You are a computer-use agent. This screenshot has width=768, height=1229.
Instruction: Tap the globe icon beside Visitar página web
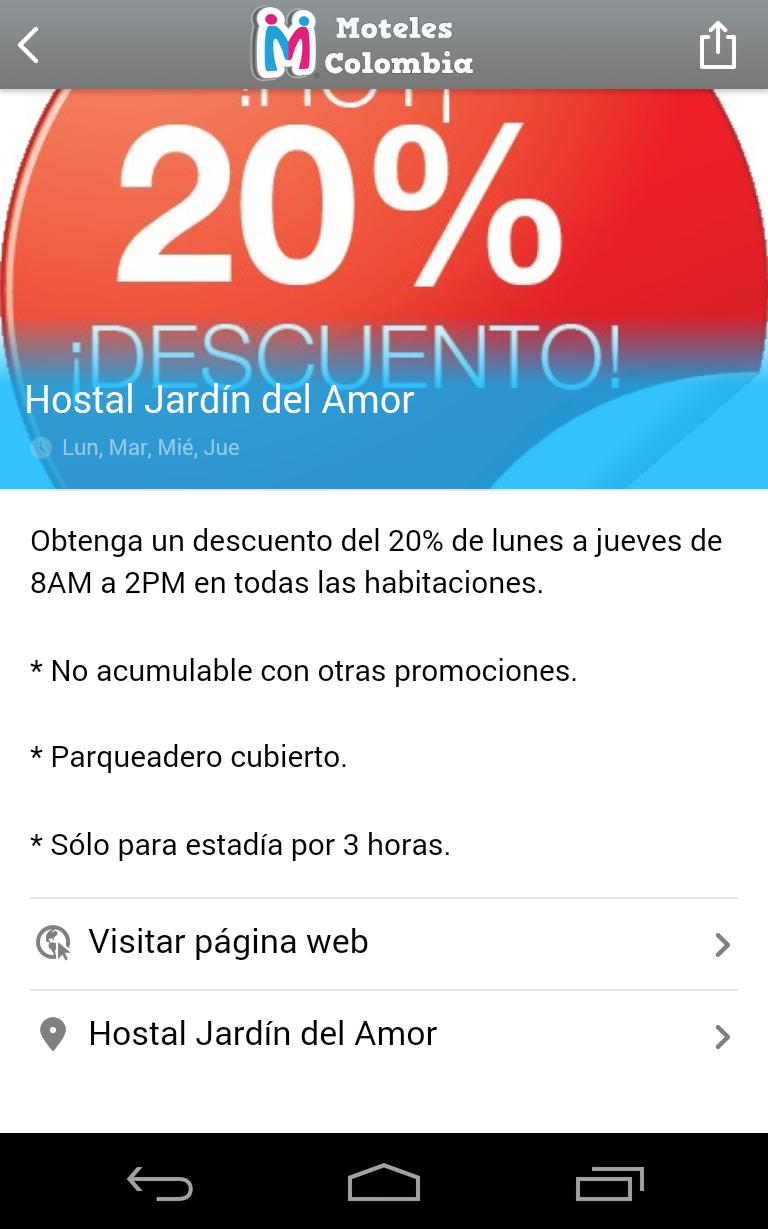[x=53, y=942]
